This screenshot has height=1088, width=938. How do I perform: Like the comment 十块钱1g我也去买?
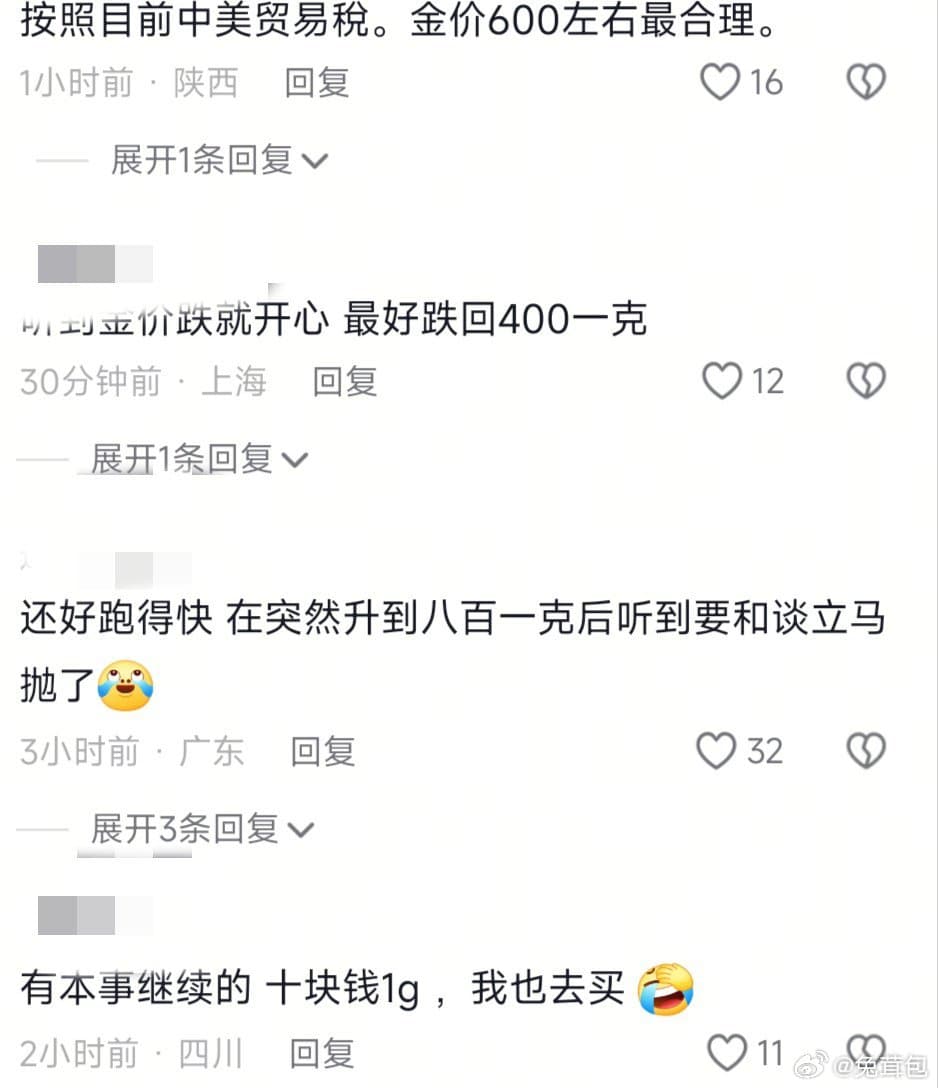coord(727,1052)
